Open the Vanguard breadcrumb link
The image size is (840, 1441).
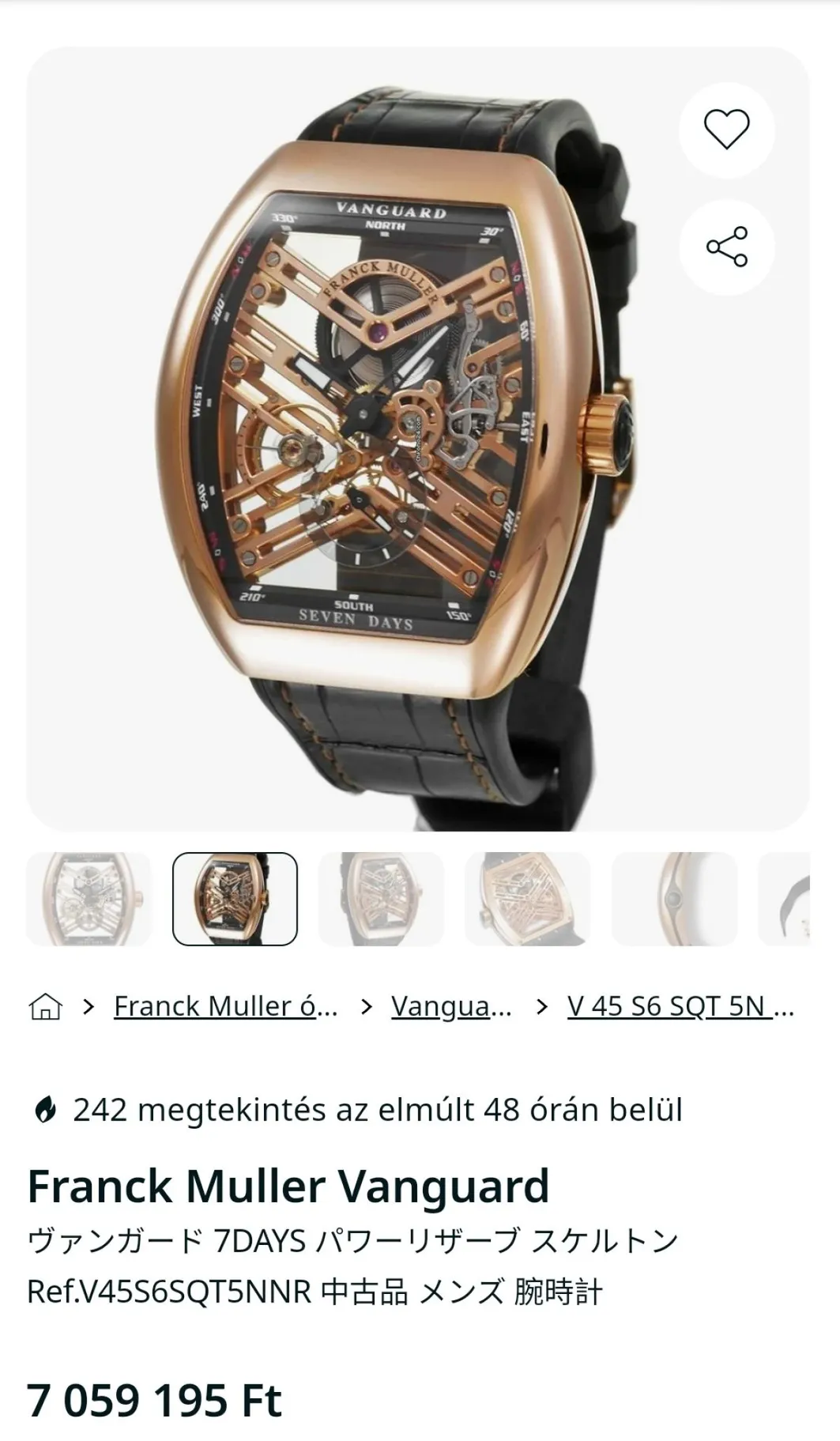[451, 1006]
